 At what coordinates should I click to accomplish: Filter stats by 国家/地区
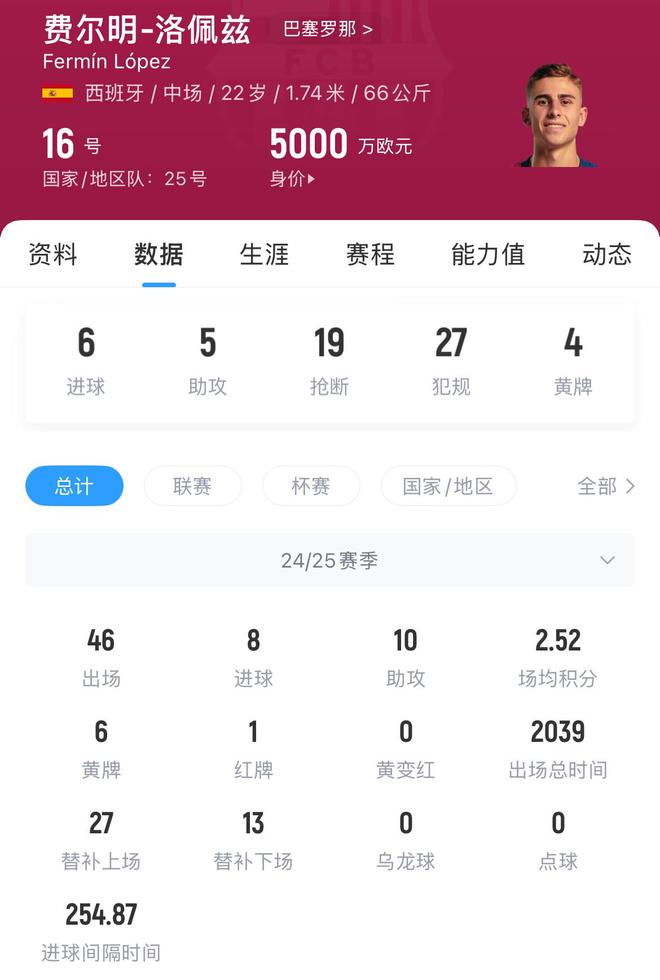[448, 486]
